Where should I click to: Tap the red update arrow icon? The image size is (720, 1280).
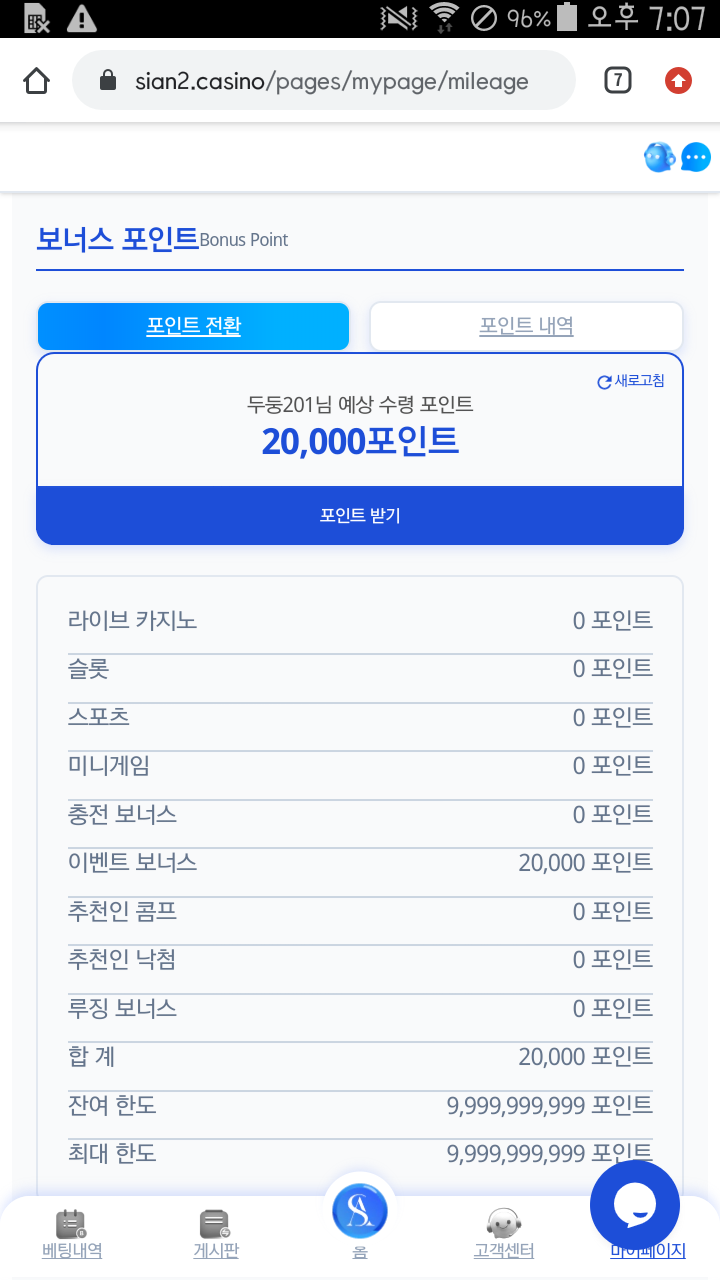(x=679, y=81)
